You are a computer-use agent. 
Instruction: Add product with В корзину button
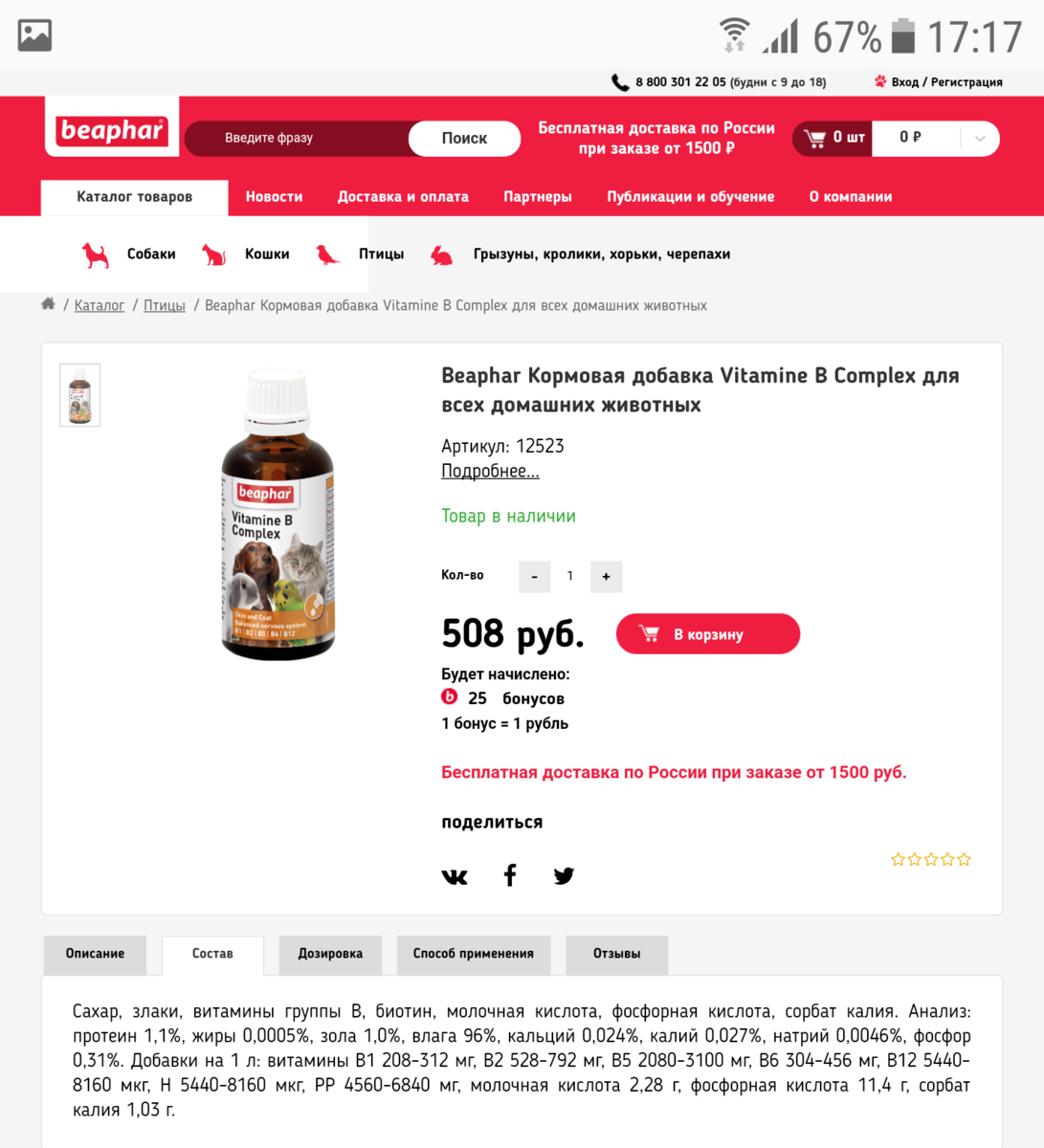[707, 634]
